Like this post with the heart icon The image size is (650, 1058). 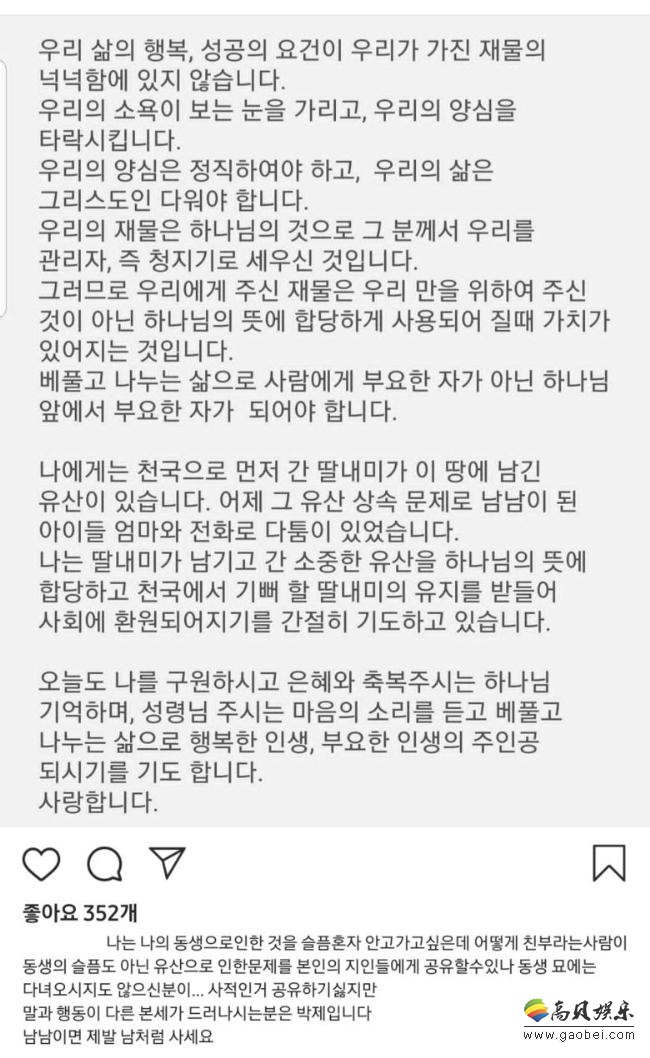point(40,862)
